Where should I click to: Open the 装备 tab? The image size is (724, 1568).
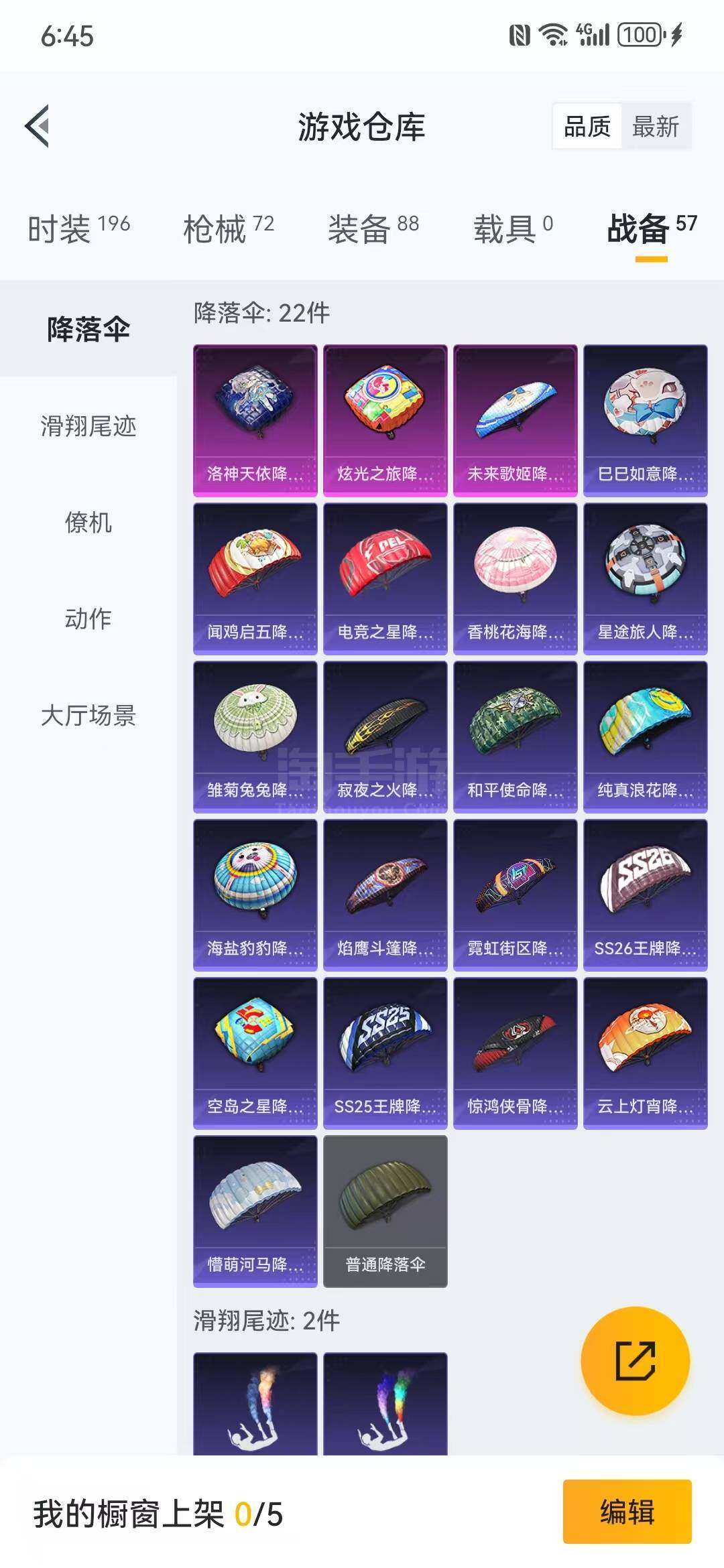tap(373, 229)
